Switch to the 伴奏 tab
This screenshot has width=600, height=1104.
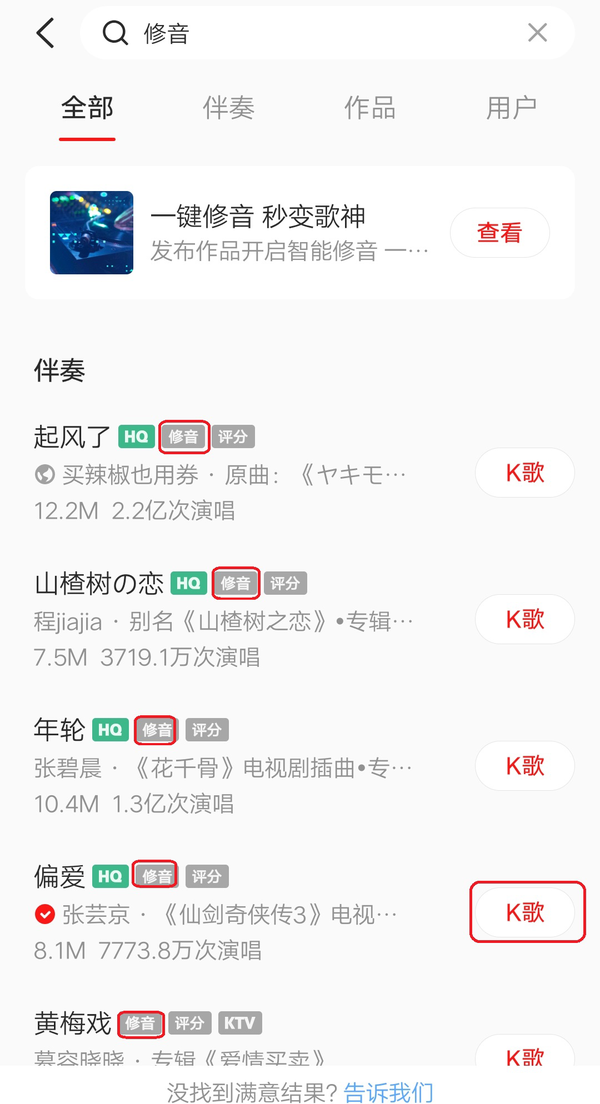tap(228, 108)
